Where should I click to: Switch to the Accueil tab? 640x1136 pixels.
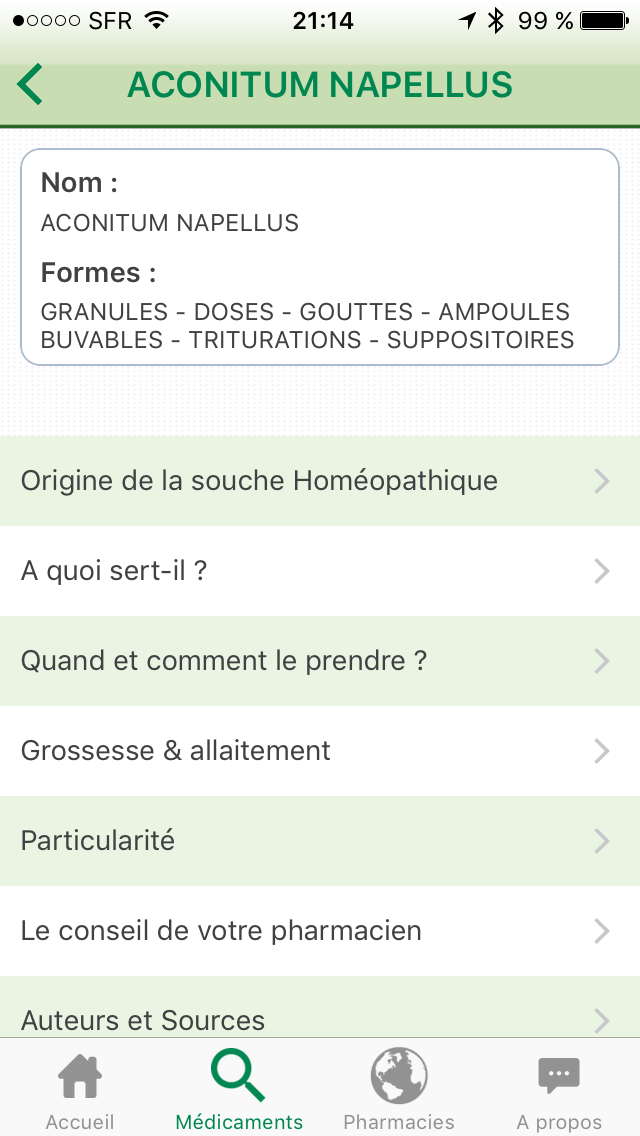coord(80,1088)
